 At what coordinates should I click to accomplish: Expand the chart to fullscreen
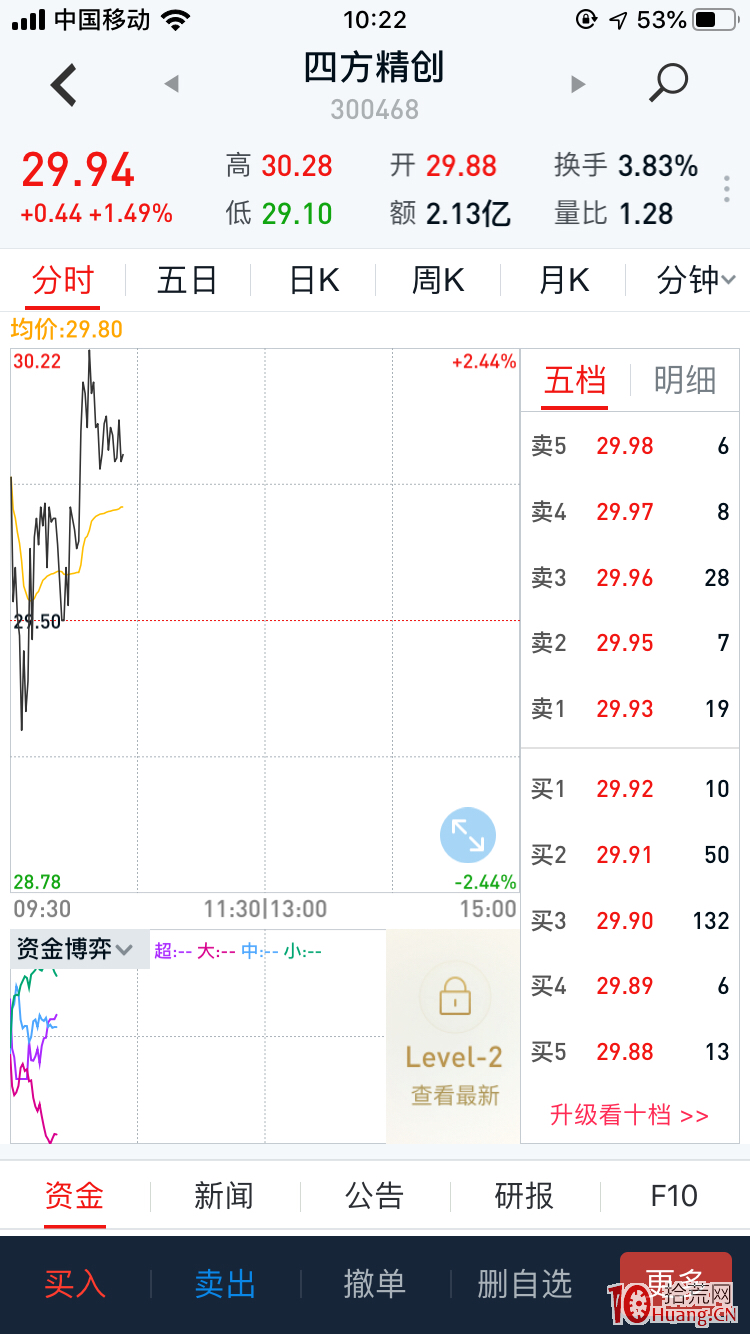click(468, 835)
